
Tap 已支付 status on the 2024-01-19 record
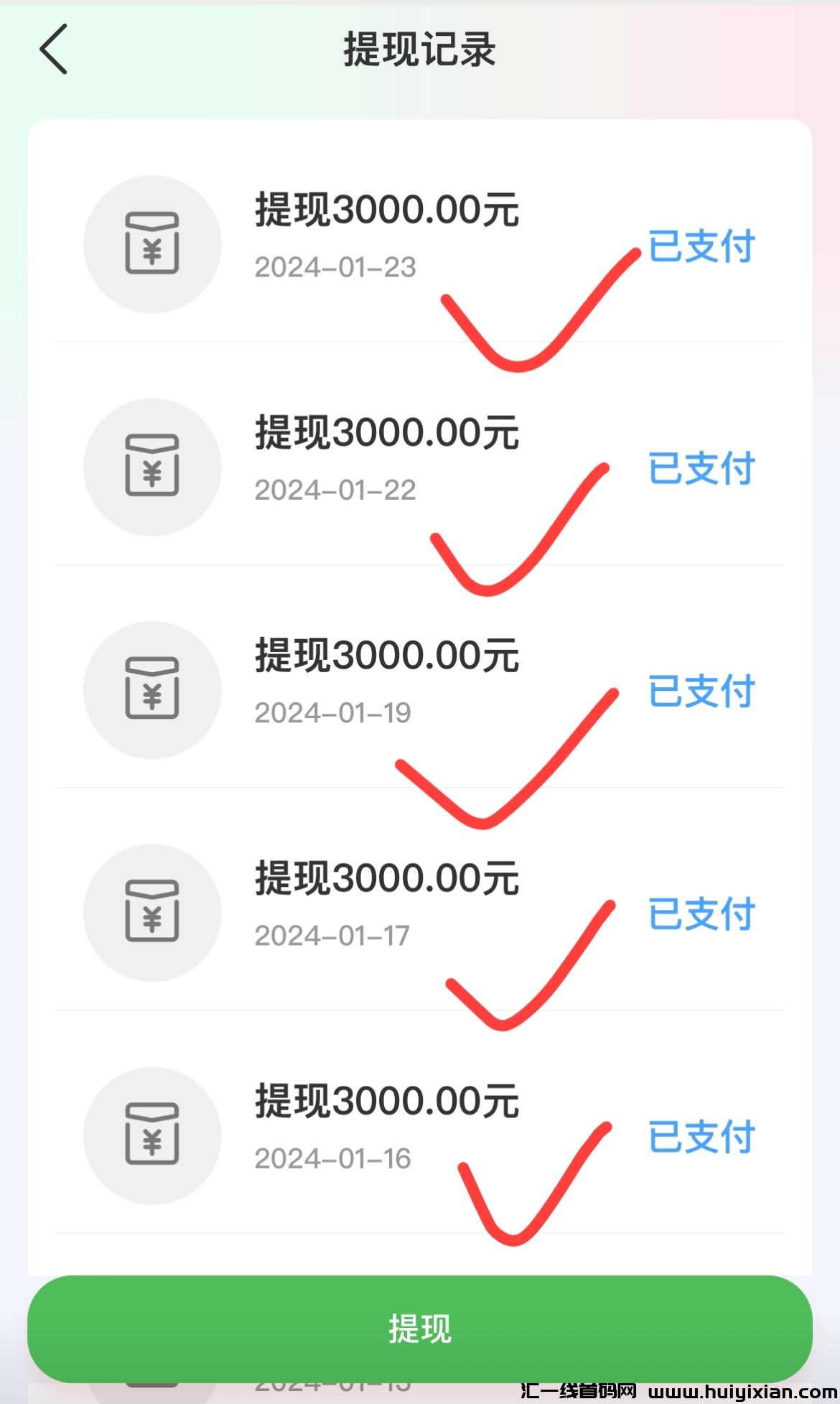(x=701, y=693)
